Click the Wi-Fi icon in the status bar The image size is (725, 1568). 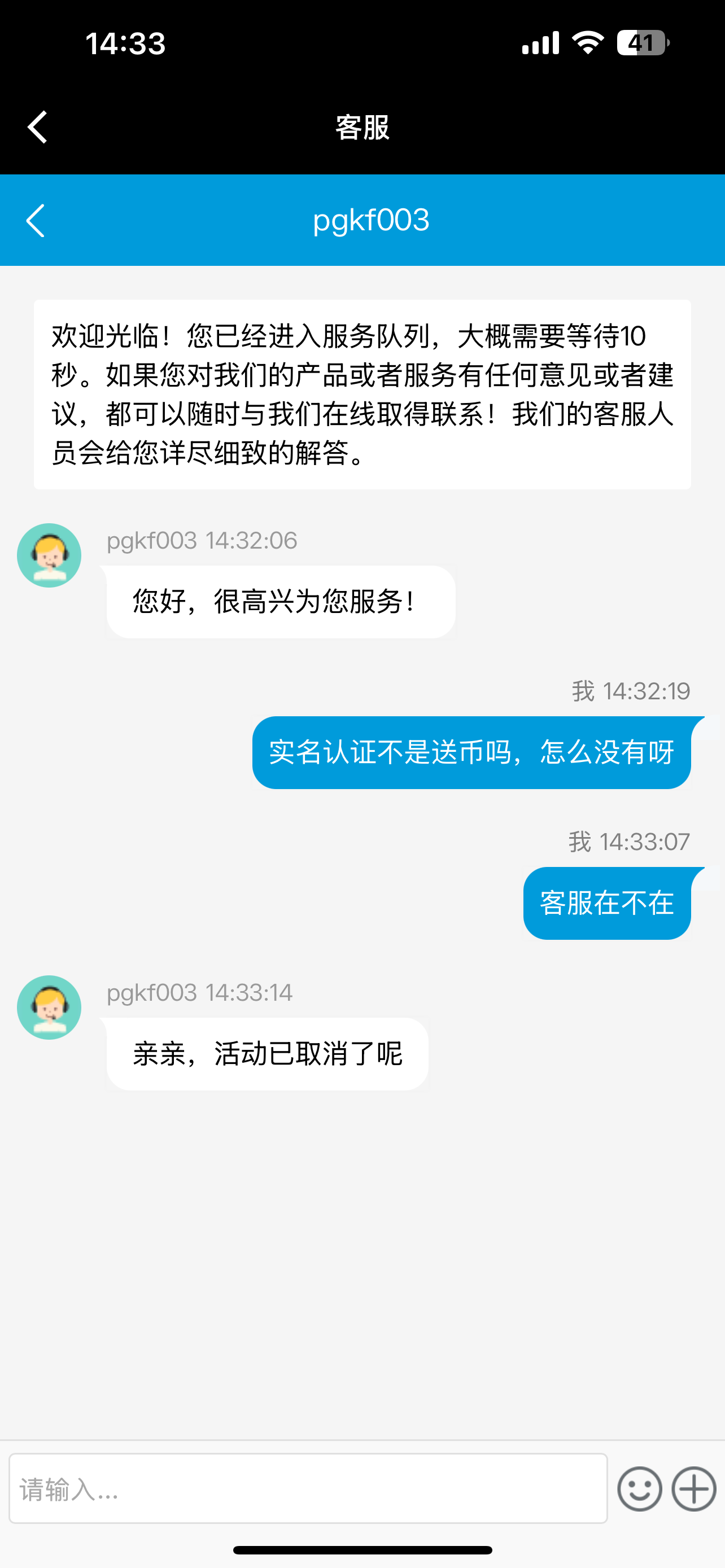[x=586, y=41]
